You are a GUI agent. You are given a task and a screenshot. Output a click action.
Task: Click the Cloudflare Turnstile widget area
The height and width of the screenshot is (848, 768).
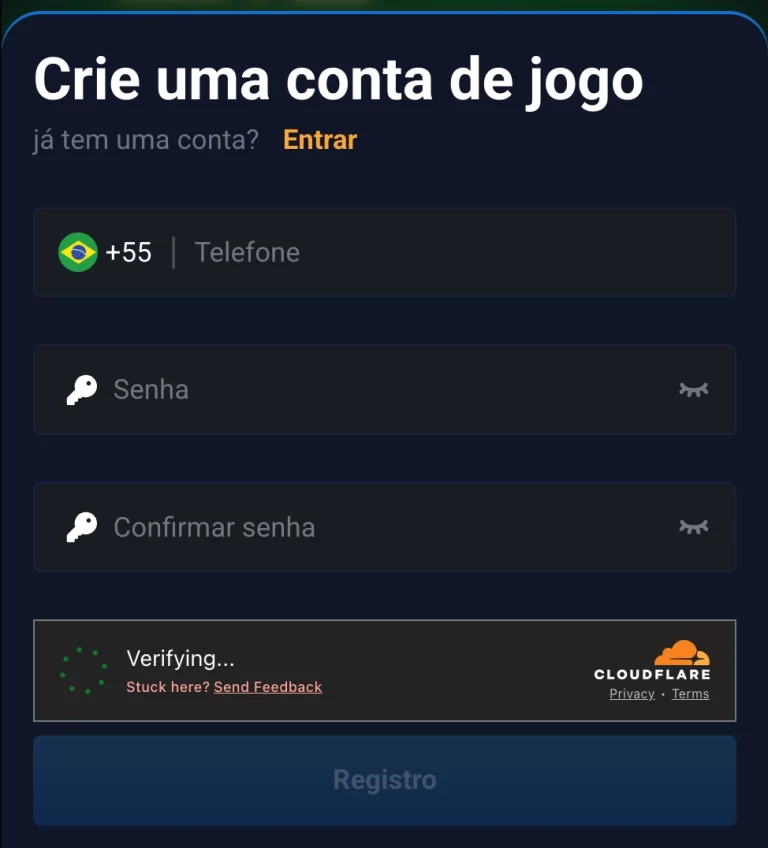tap(384, 670)
